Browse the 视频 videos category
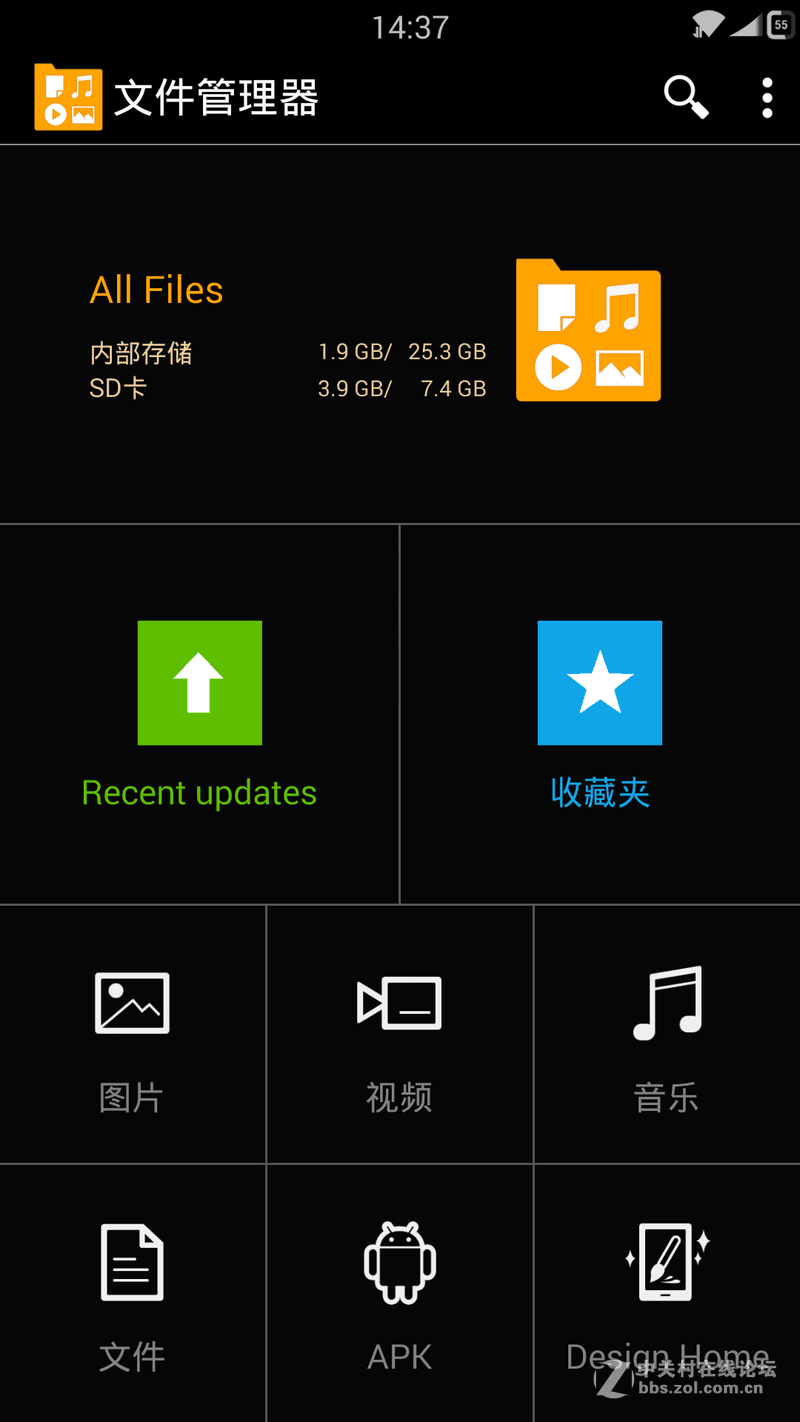 399,1035
